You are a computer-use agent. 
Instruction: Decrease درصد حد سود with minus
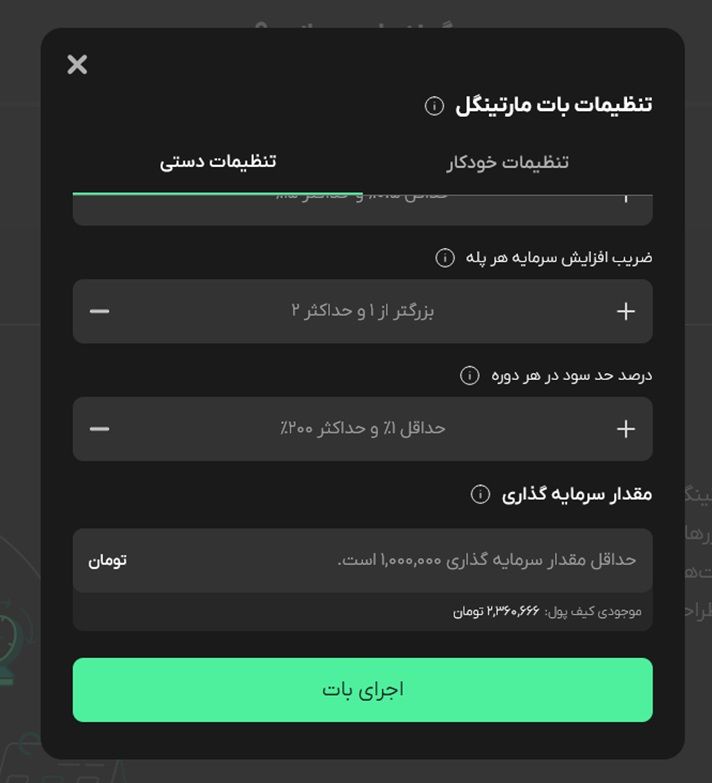[x=99, y=429]
